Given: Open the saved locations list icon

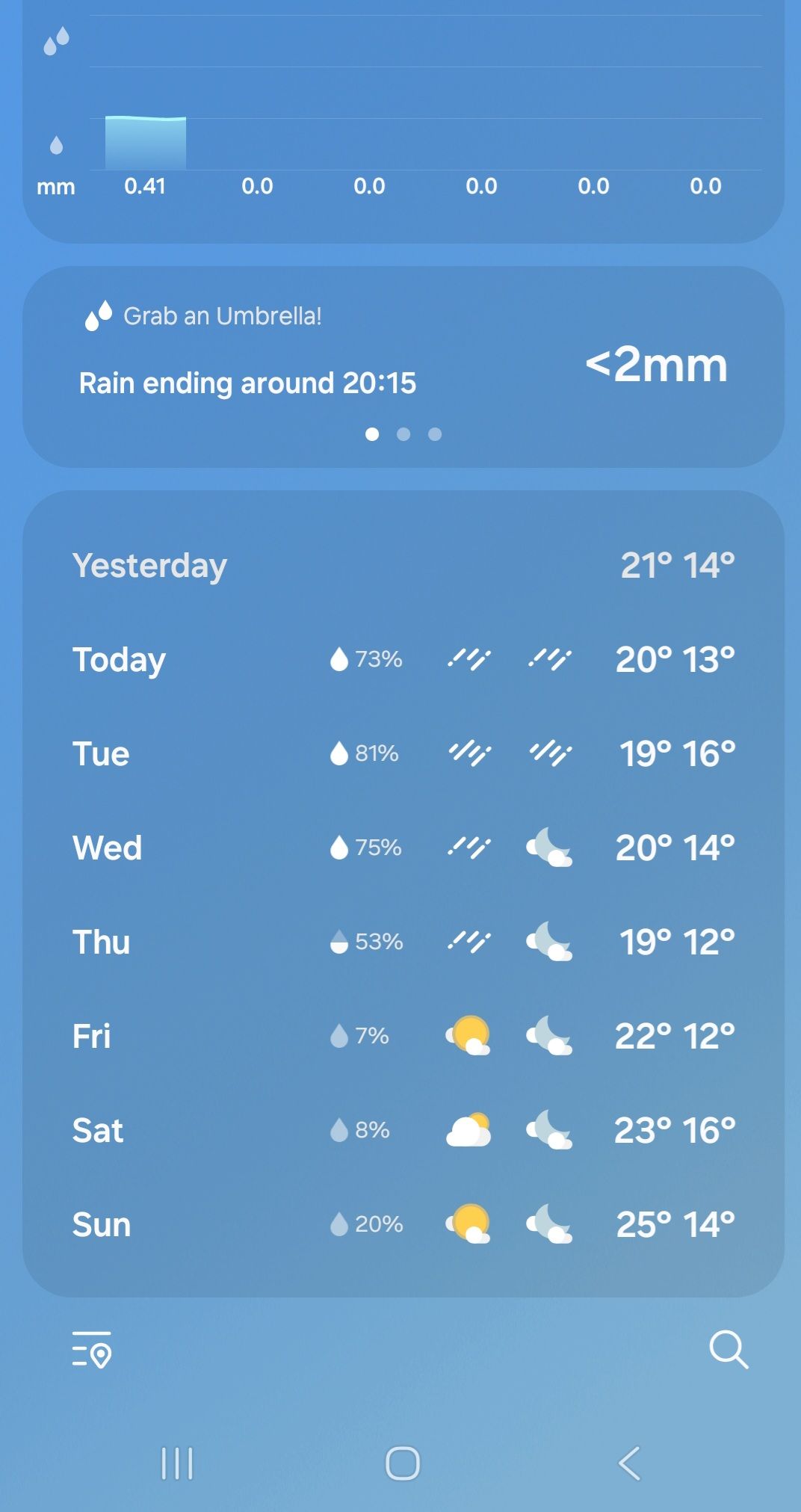Looking at the screenshot, I should pyautogui.click(x=92, y=1349).
